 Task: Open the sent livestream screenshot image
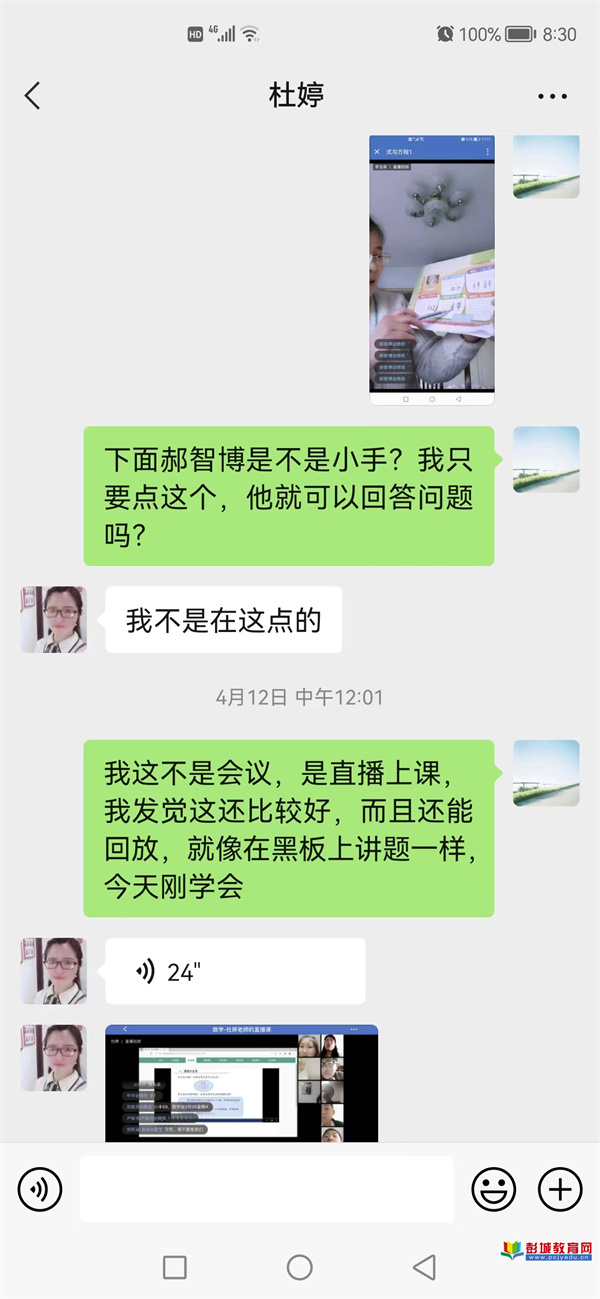point(431,270)
